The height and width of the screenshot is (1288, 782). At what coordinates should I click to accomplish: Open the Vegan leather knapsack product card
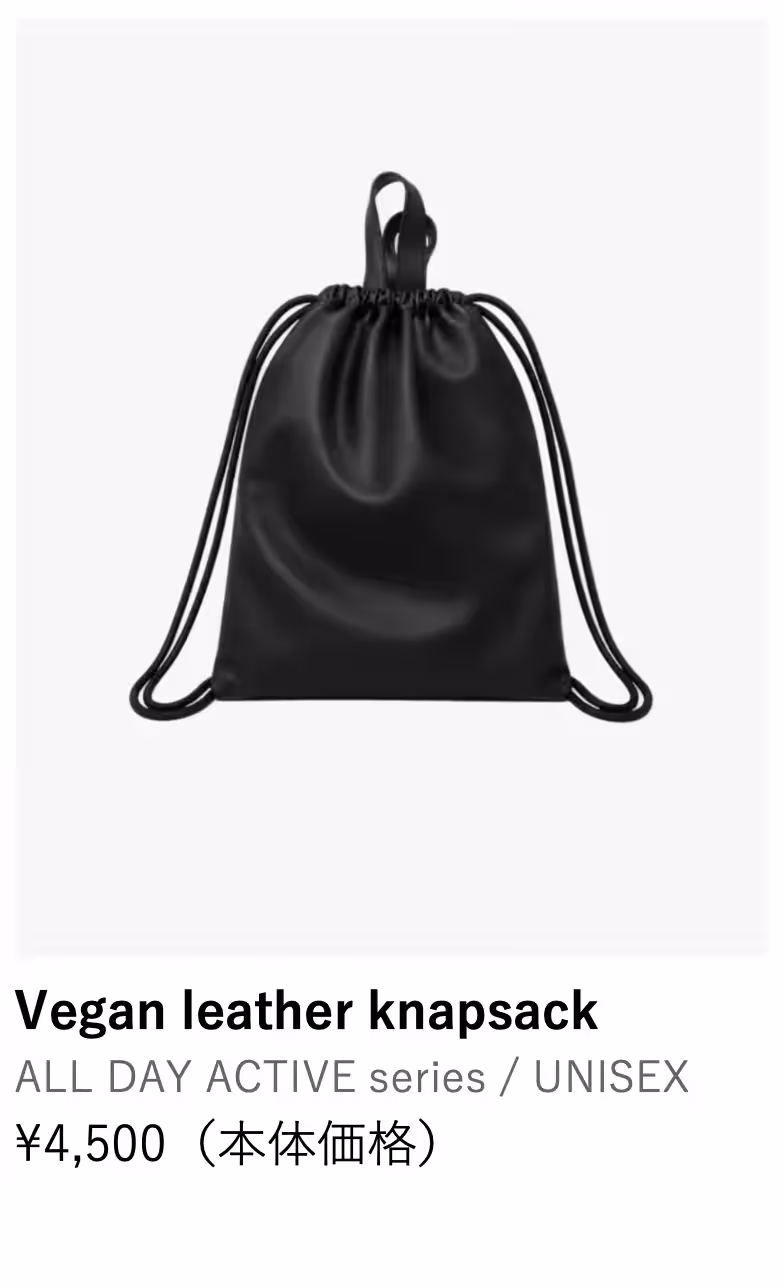391,596
